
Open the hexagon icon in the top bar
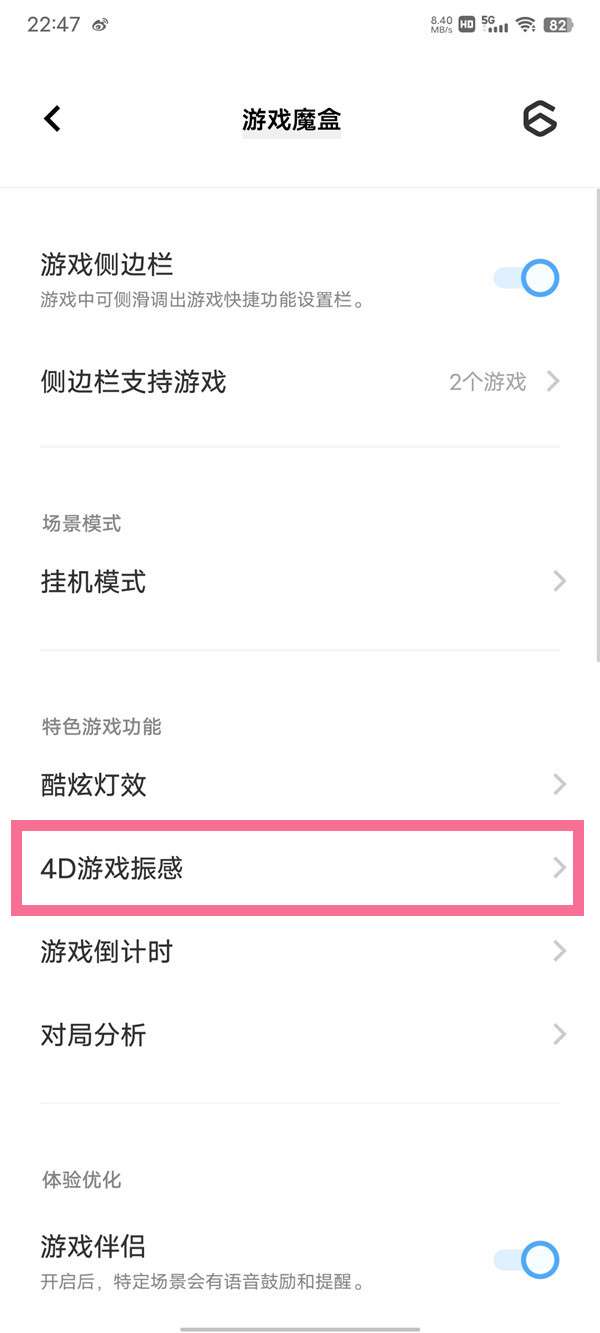[x=540, y=119]
